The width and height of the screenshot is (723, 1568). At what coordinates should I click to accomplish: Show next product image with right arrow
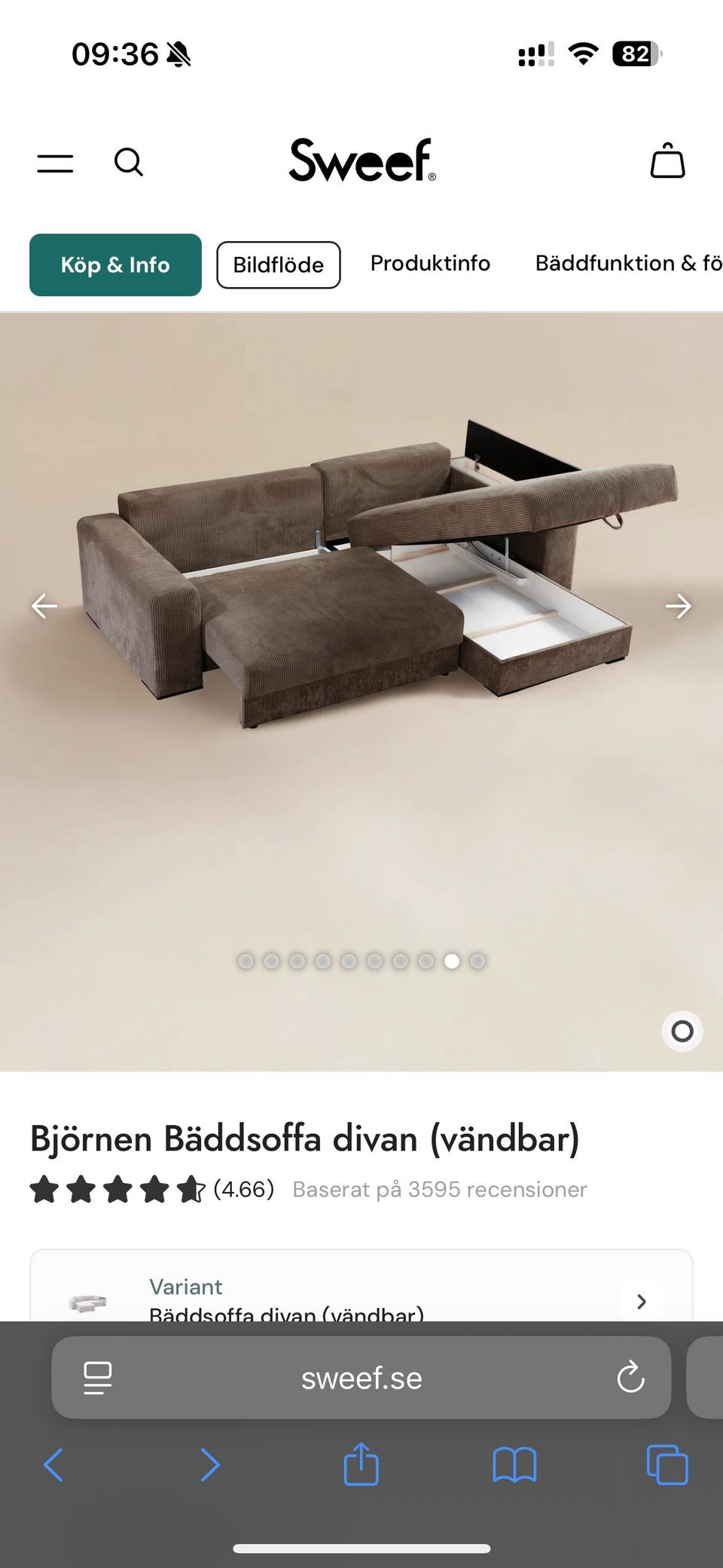coord(679,605)
